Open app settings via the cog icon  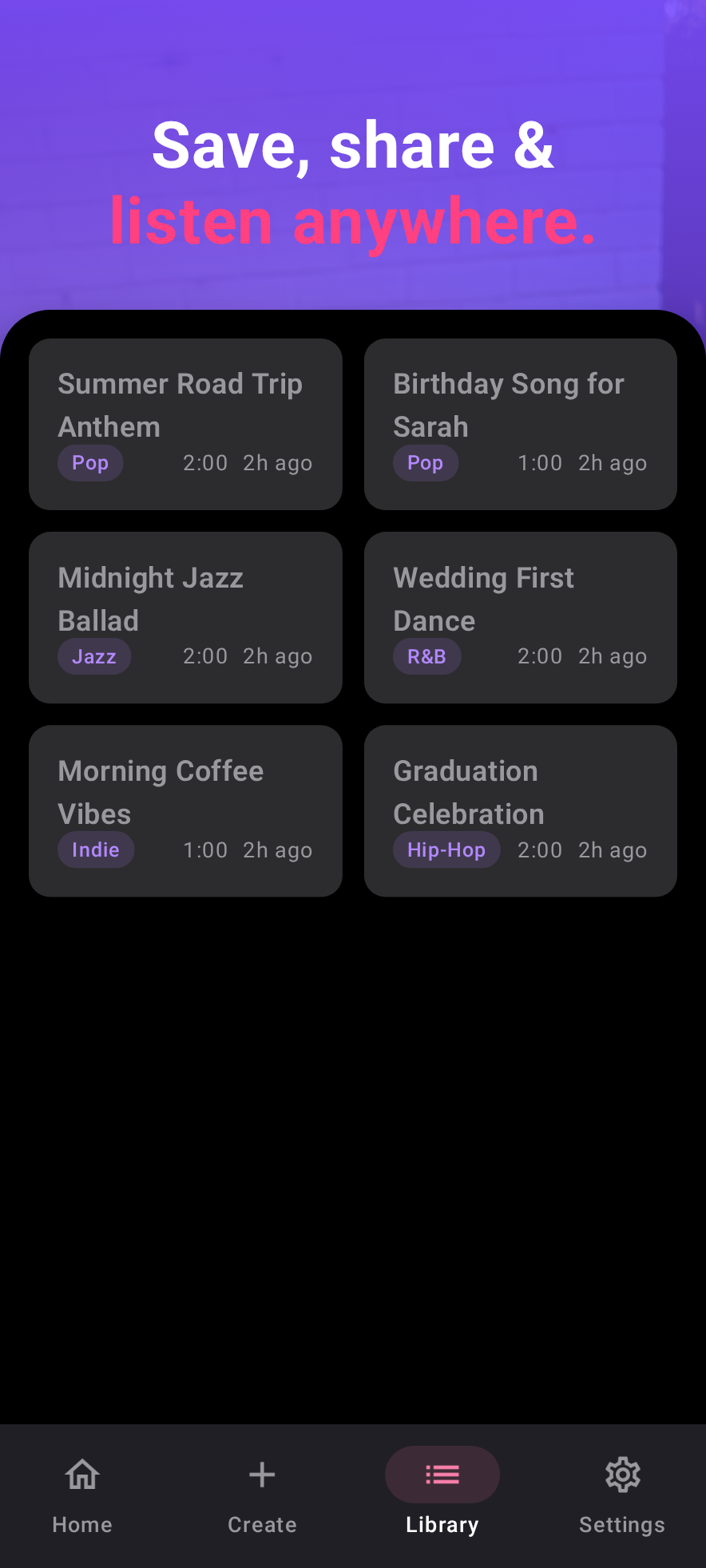[622, 1474]
